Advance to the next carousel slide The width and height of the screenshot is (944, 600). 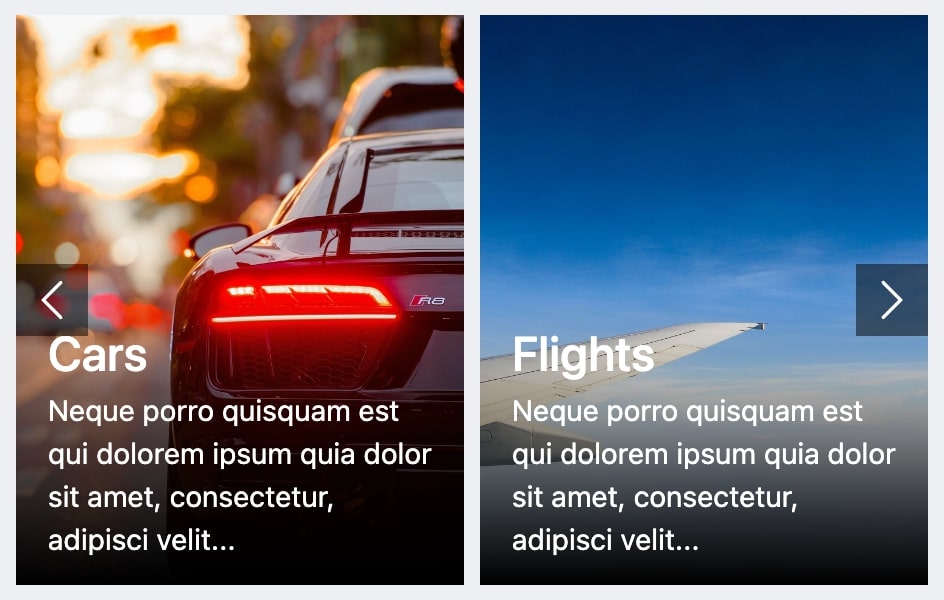pos(891,300)
